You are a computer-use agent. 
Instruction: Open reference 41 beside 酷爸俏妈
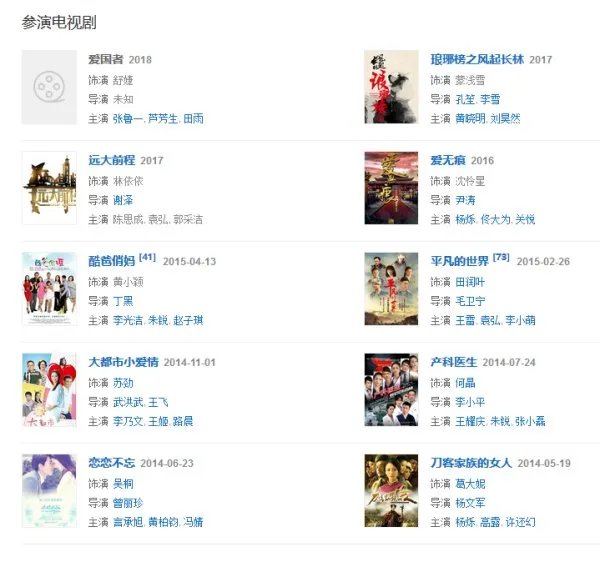click(147, 258)
